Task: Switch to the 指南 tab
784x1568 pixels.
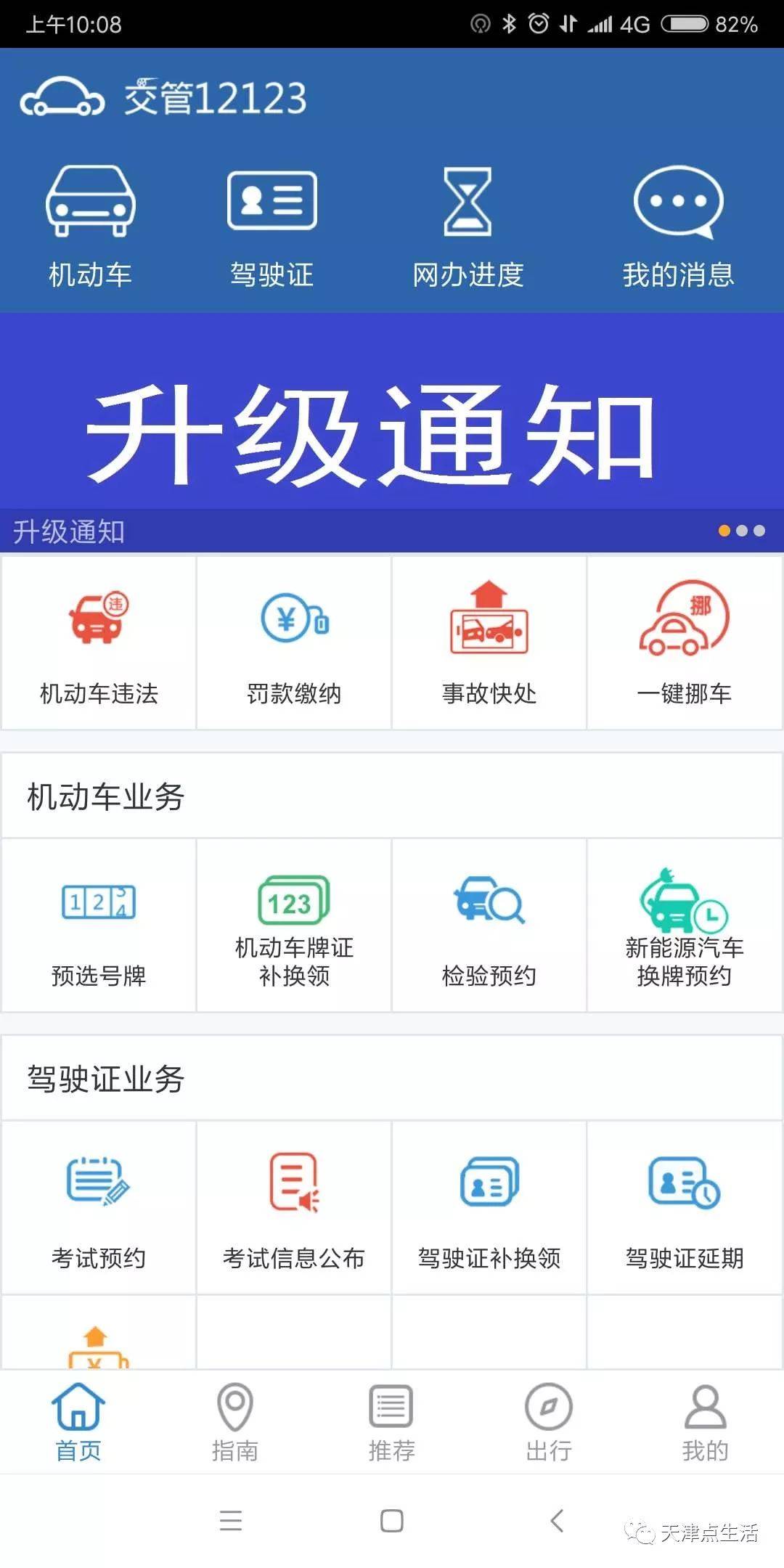Action: coord(235,1422)
